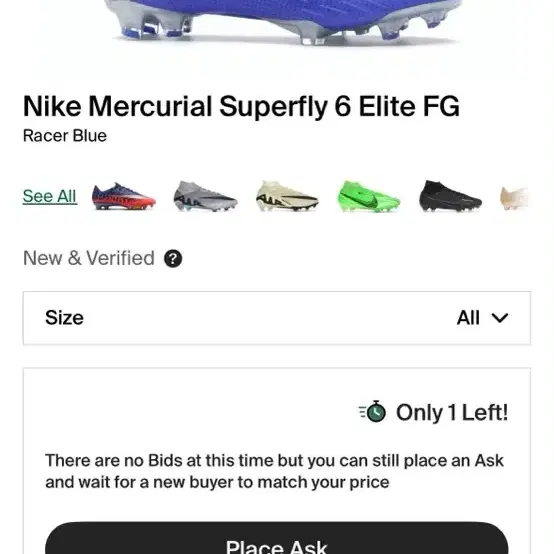554x554 pixels.
Task: Open the New & Verified help icon
Action: (x=173, y=259)
